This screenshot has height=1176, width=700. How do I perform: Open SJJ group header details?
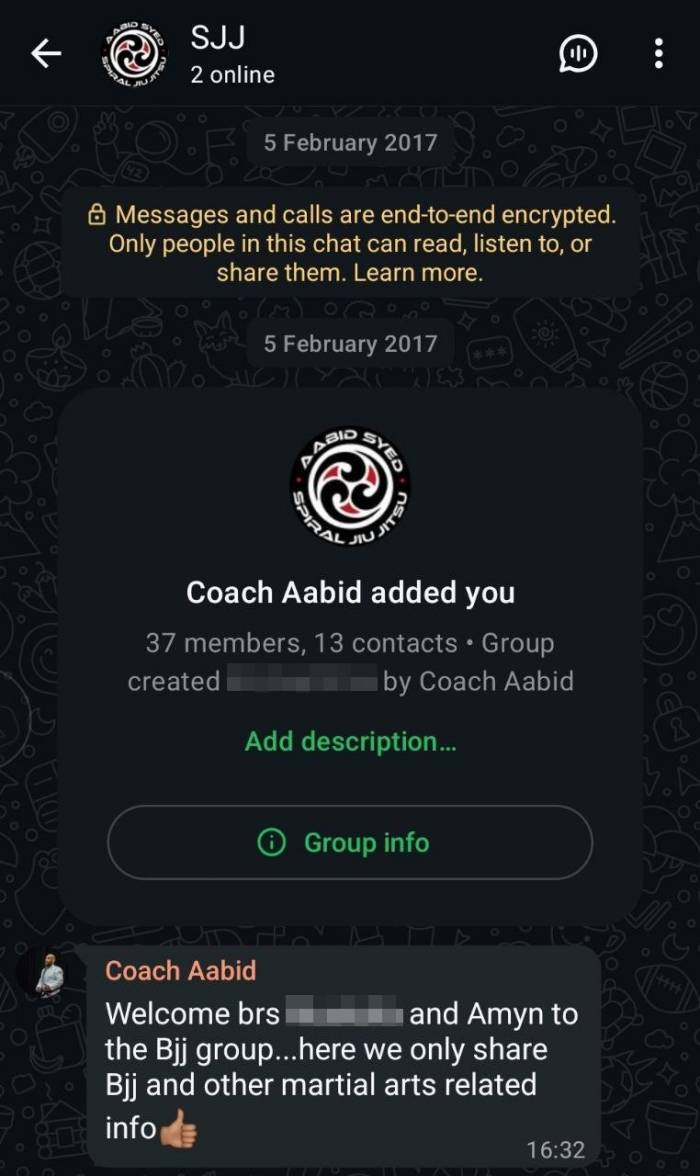tap(232, 55)
